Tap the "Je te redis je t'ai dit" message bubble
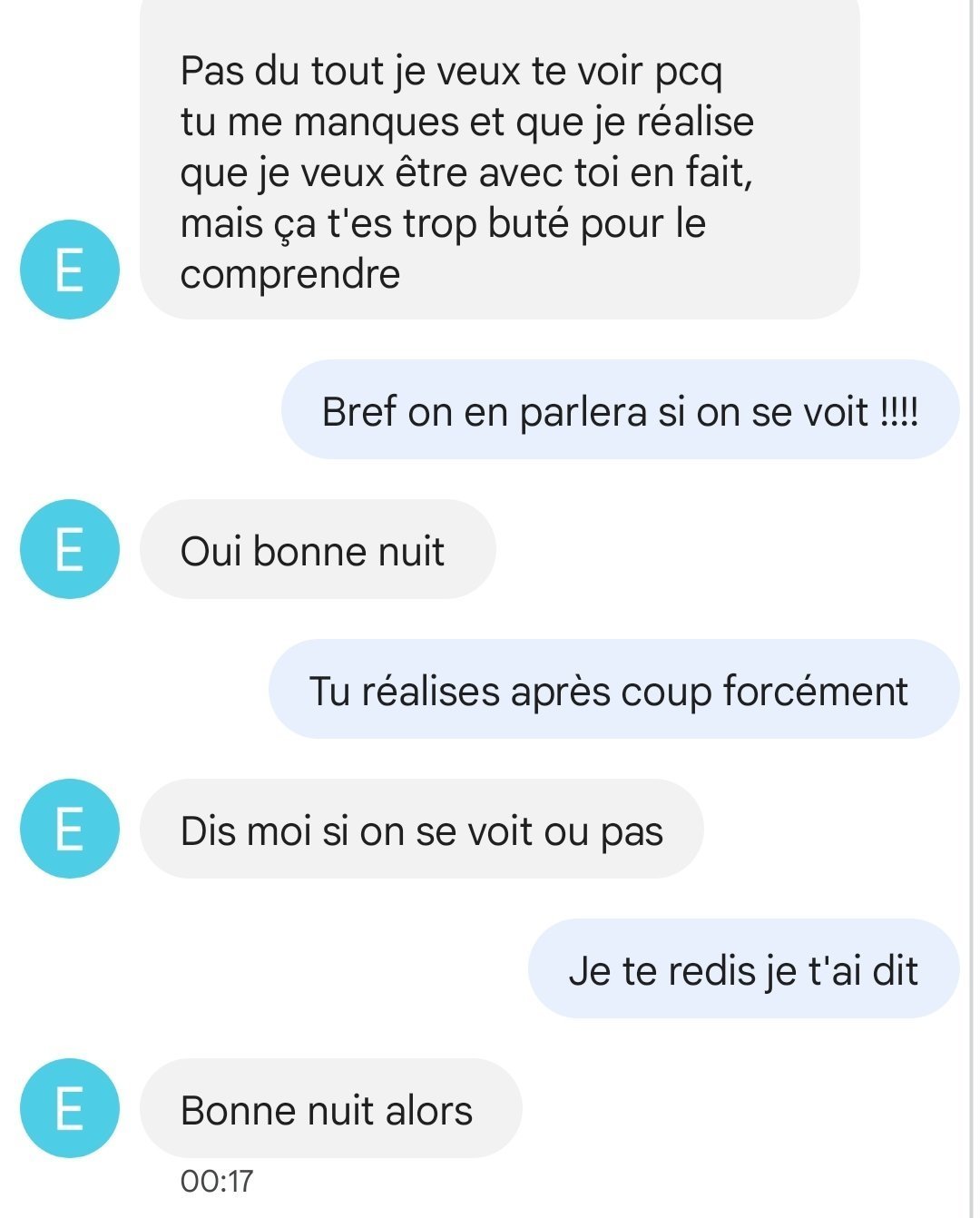Screen dimensions: 980x1218 742,968
